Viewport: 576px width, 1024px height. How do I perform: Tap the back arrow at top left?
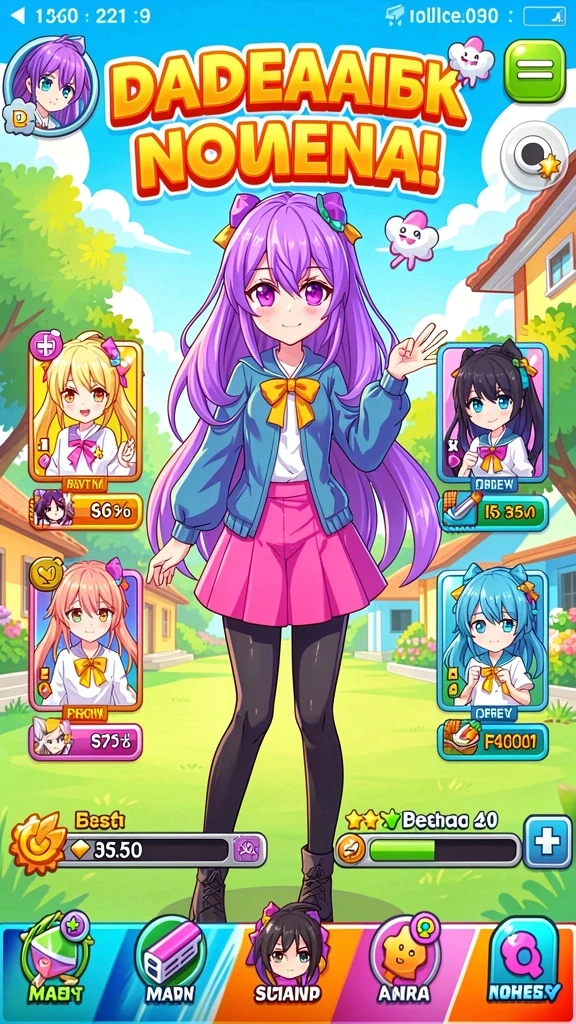pos(18,16)
